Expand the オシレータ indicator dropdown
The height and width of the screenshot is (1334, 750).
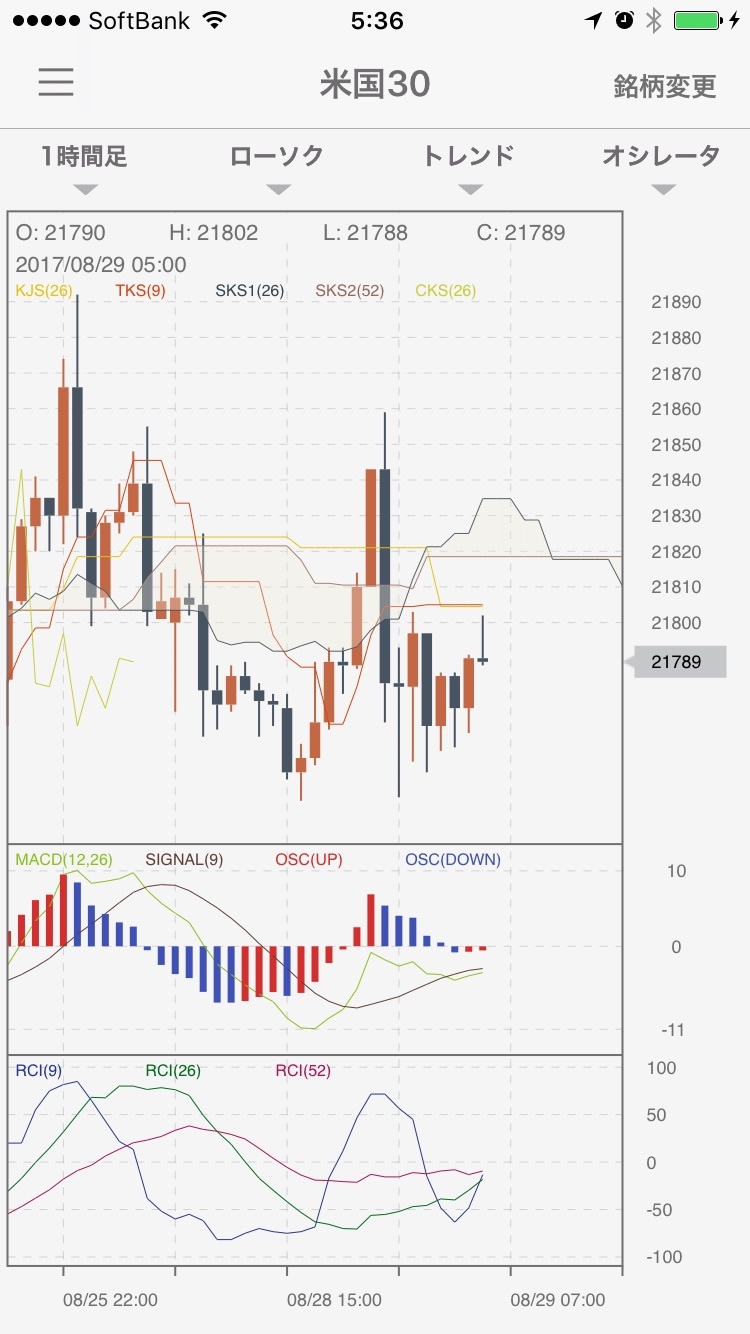click(661, 166)
